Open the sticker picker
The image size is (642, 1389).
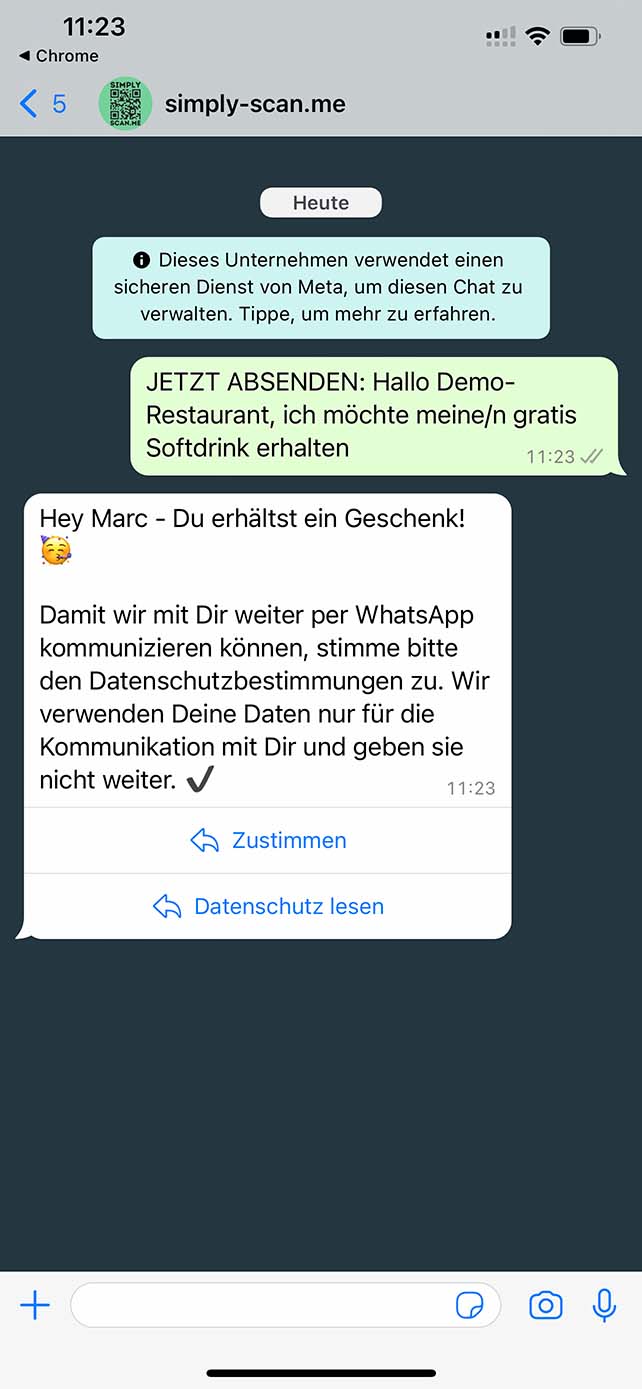pyautogui.click(x=469, y=1305)
